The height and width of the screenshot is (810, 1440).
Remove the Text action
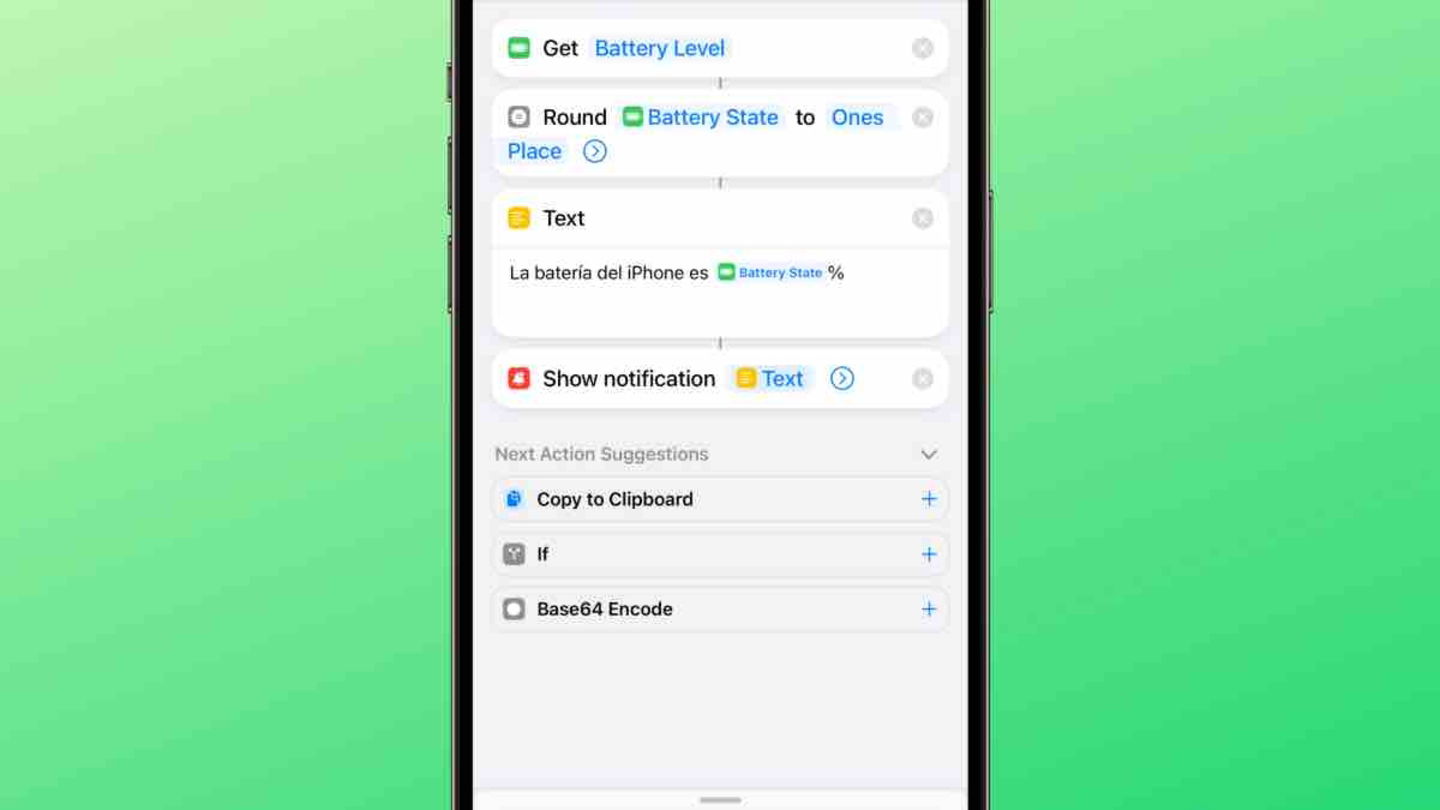(922, 218)
